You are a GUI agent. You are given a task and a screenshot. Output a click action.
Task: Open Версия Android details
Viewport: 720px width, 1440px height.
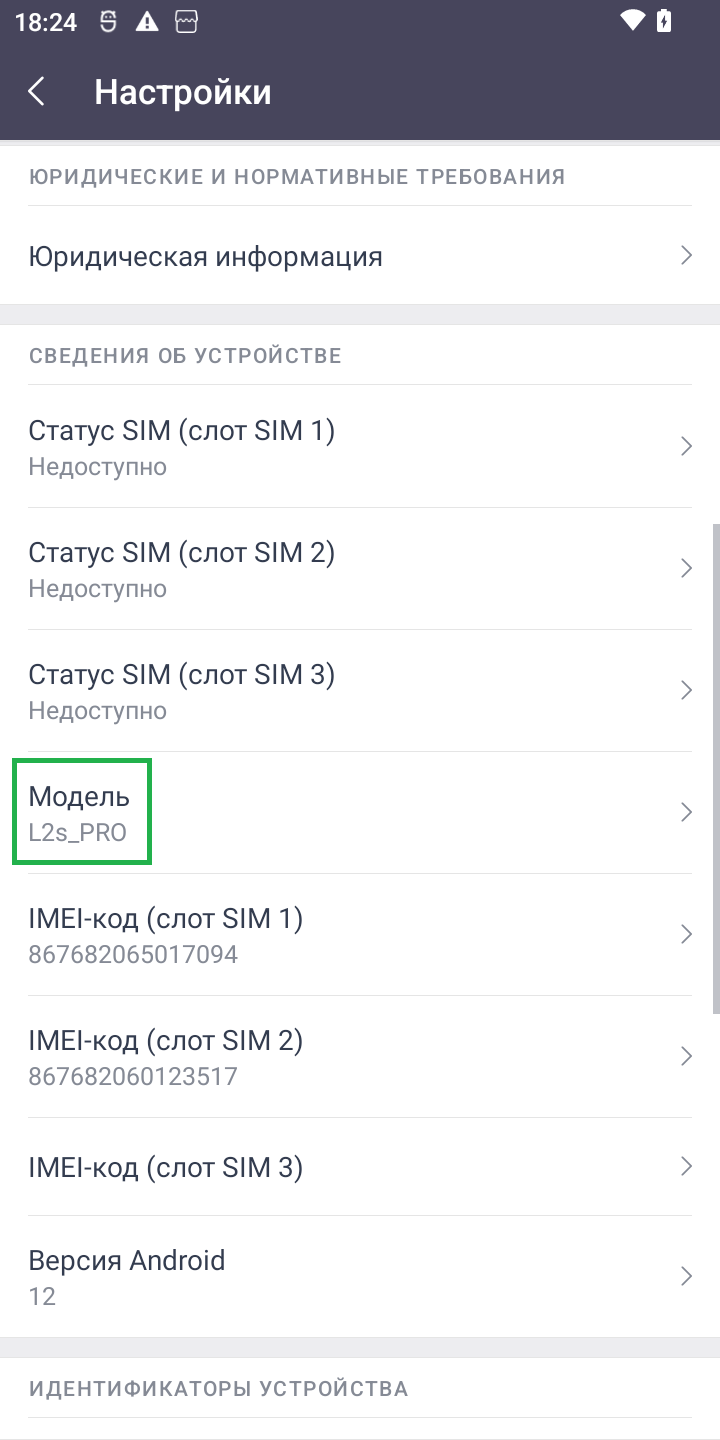coord(360,1276)
